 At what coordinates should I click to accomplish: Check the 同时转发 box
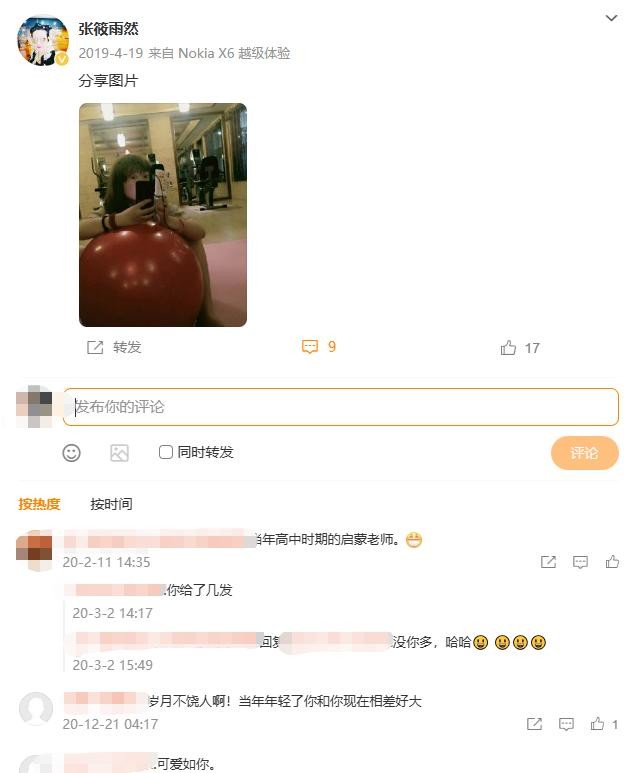point(166,452)
